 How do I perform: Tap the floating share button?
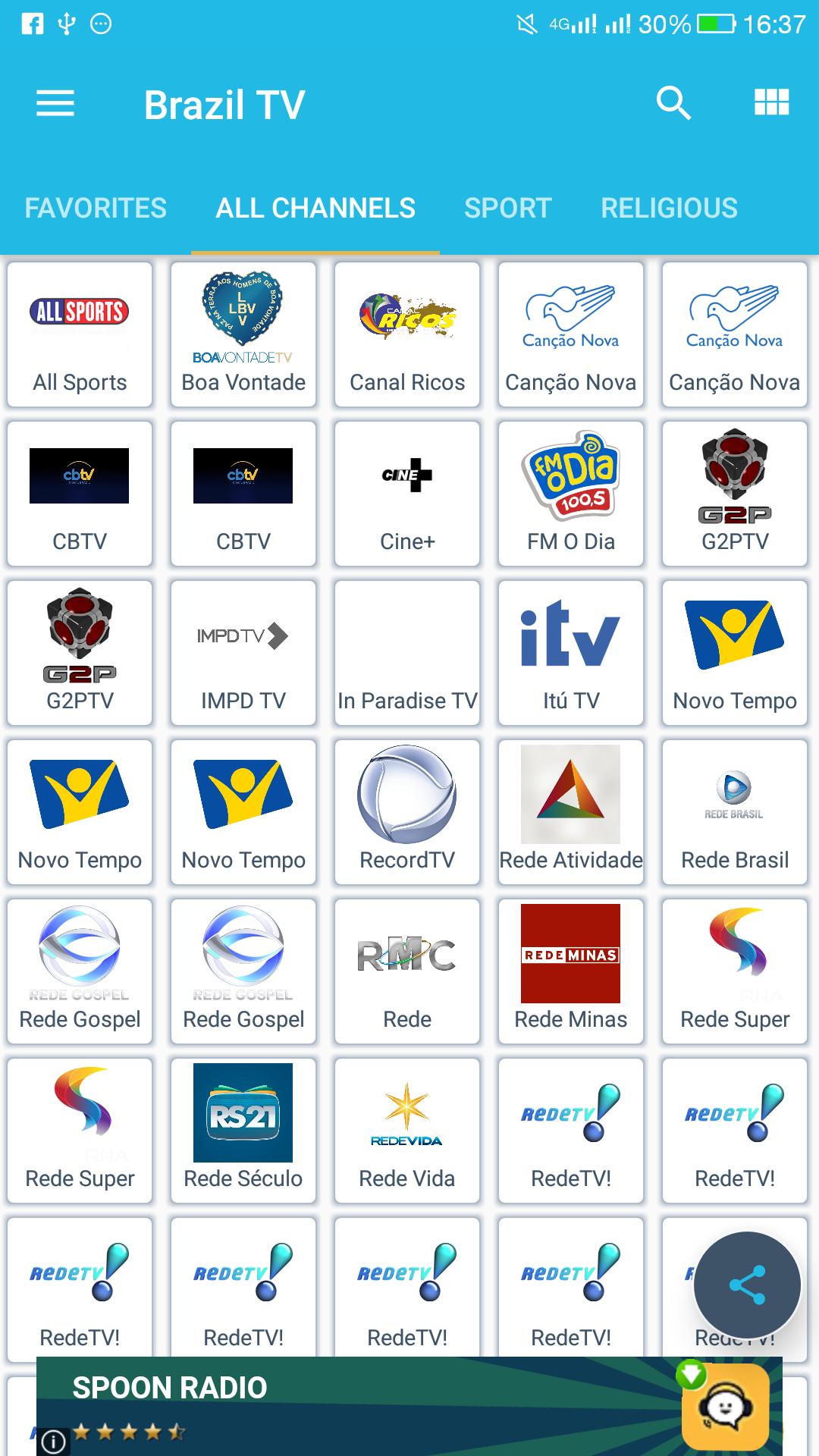tap(747, 1285)
